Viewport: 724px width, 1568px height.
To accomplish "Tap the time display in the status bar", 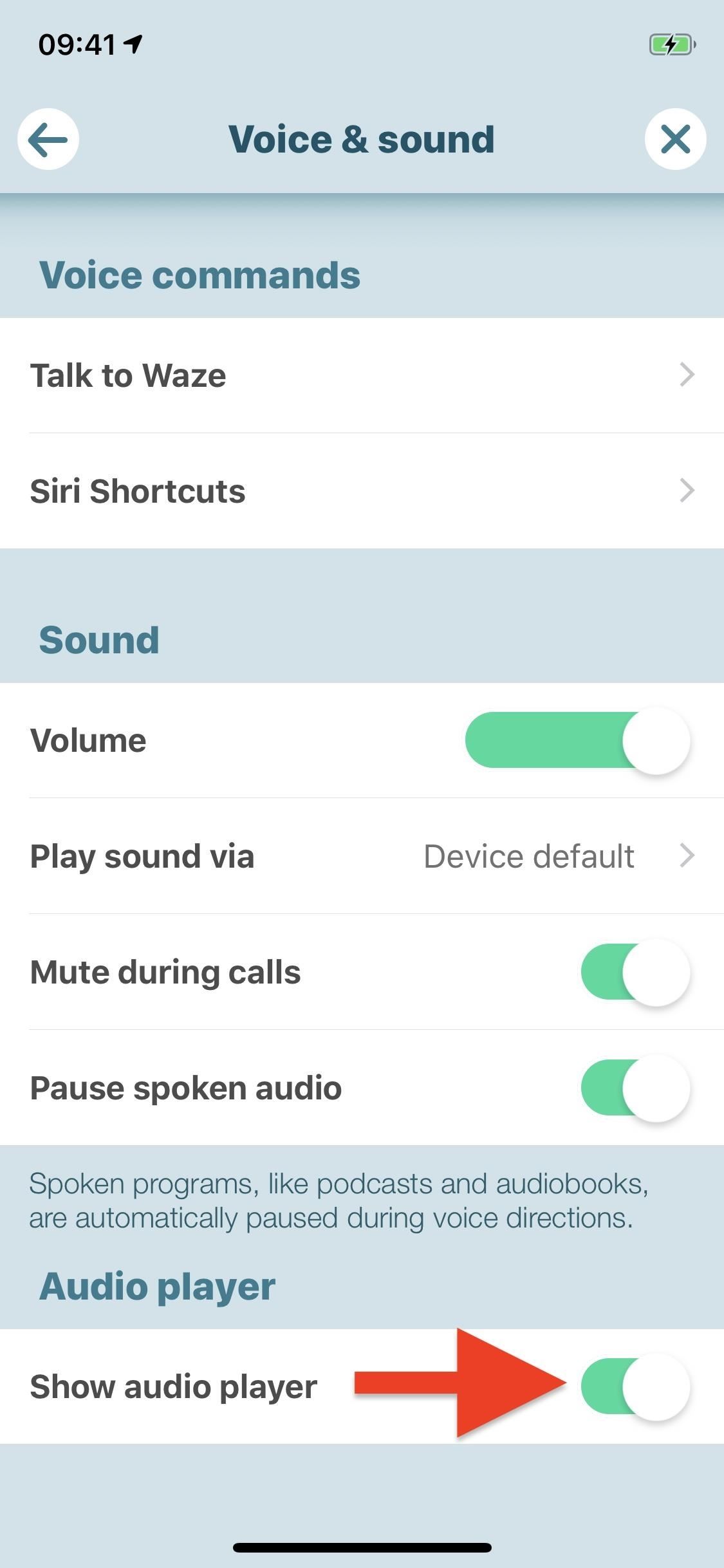I will click(77, 43).
